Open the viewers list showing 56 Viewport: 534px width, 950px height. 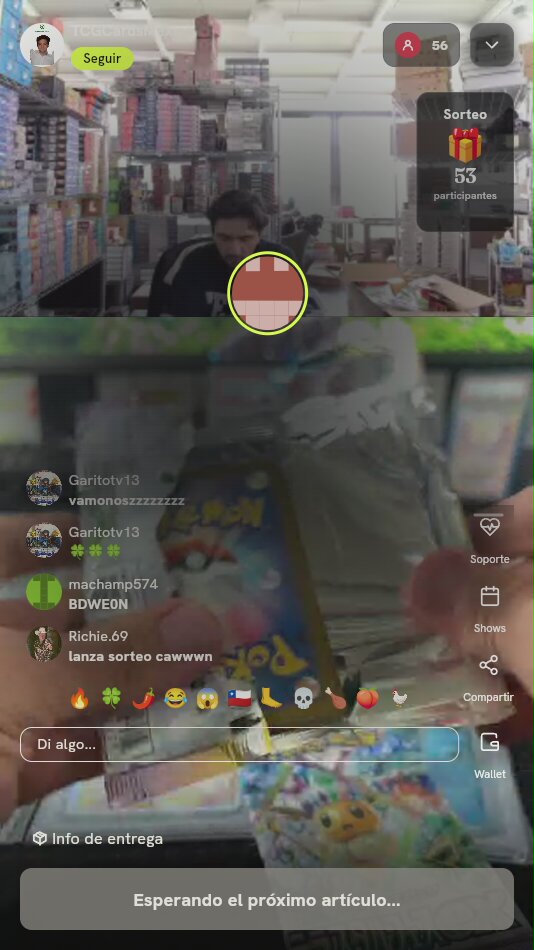click(x=421, y=45)
